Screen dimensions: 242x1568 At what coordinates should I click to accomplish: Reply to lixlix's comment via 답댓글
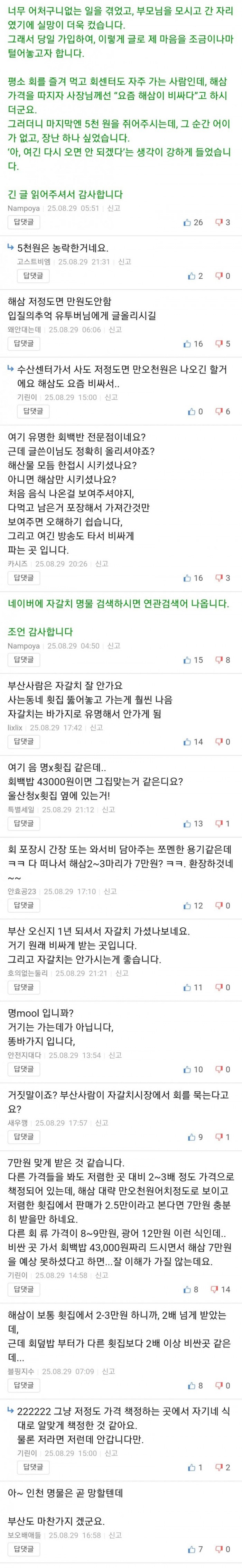(x=24, y=741)
